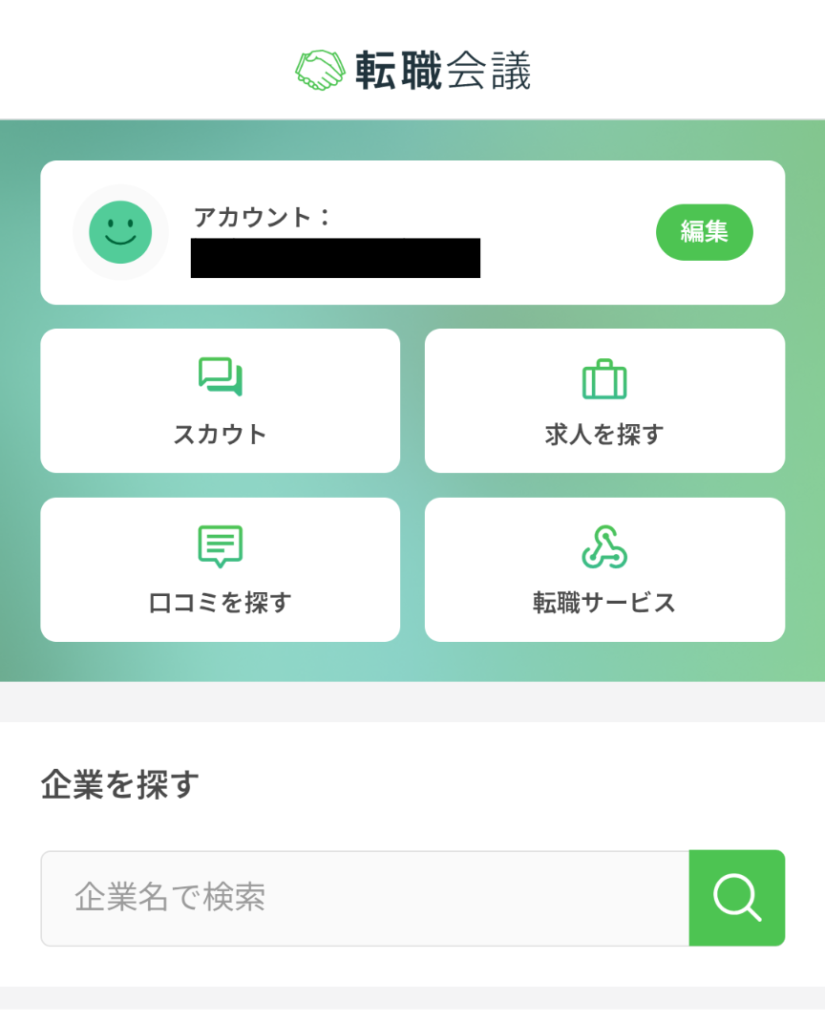Open the スカウト card
This screenshot has height=1024, width=825.
(219, 400)
